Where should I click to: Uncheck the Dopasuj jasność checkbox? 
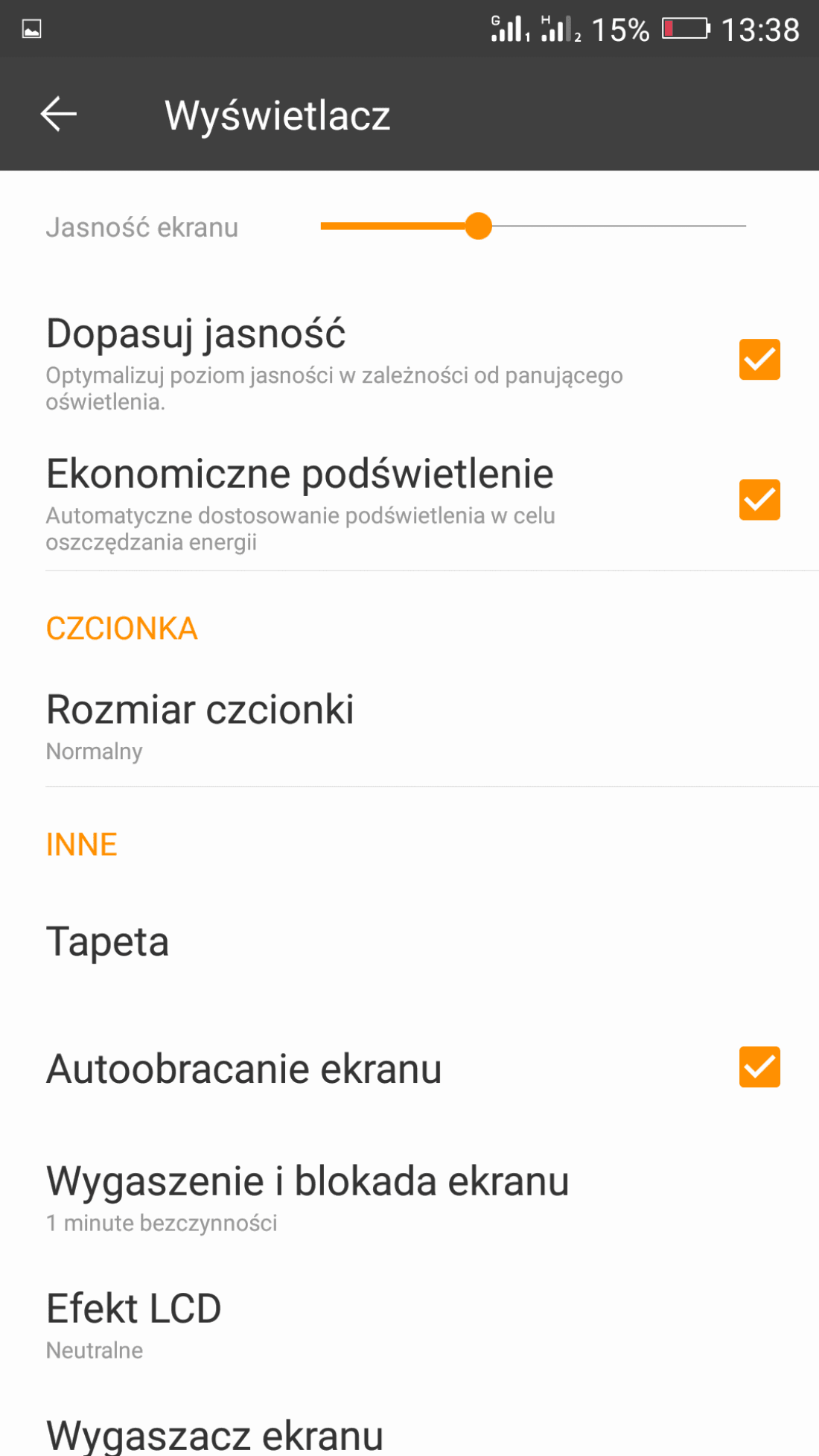(759, 360)
